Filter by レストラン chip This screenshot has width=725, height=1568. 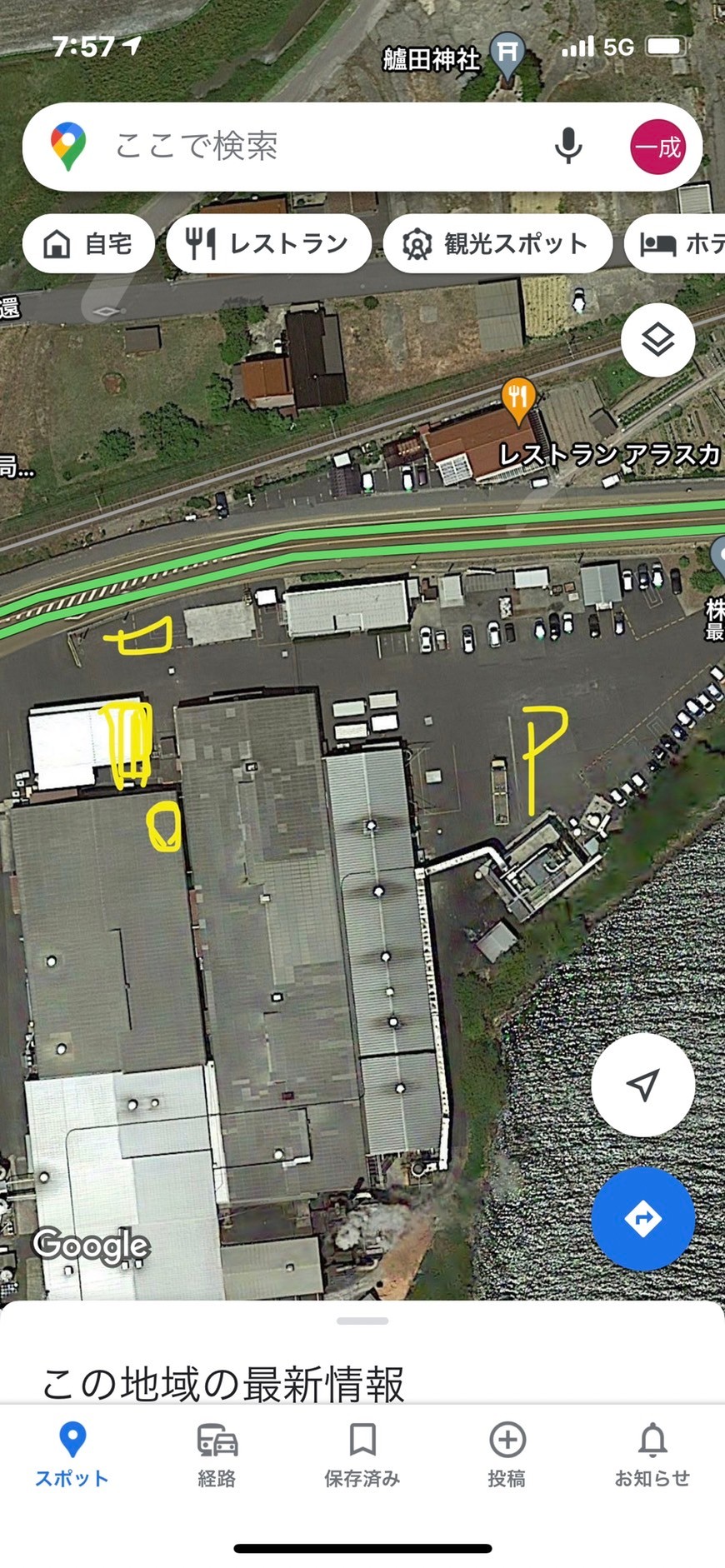[x=268, y=243]
